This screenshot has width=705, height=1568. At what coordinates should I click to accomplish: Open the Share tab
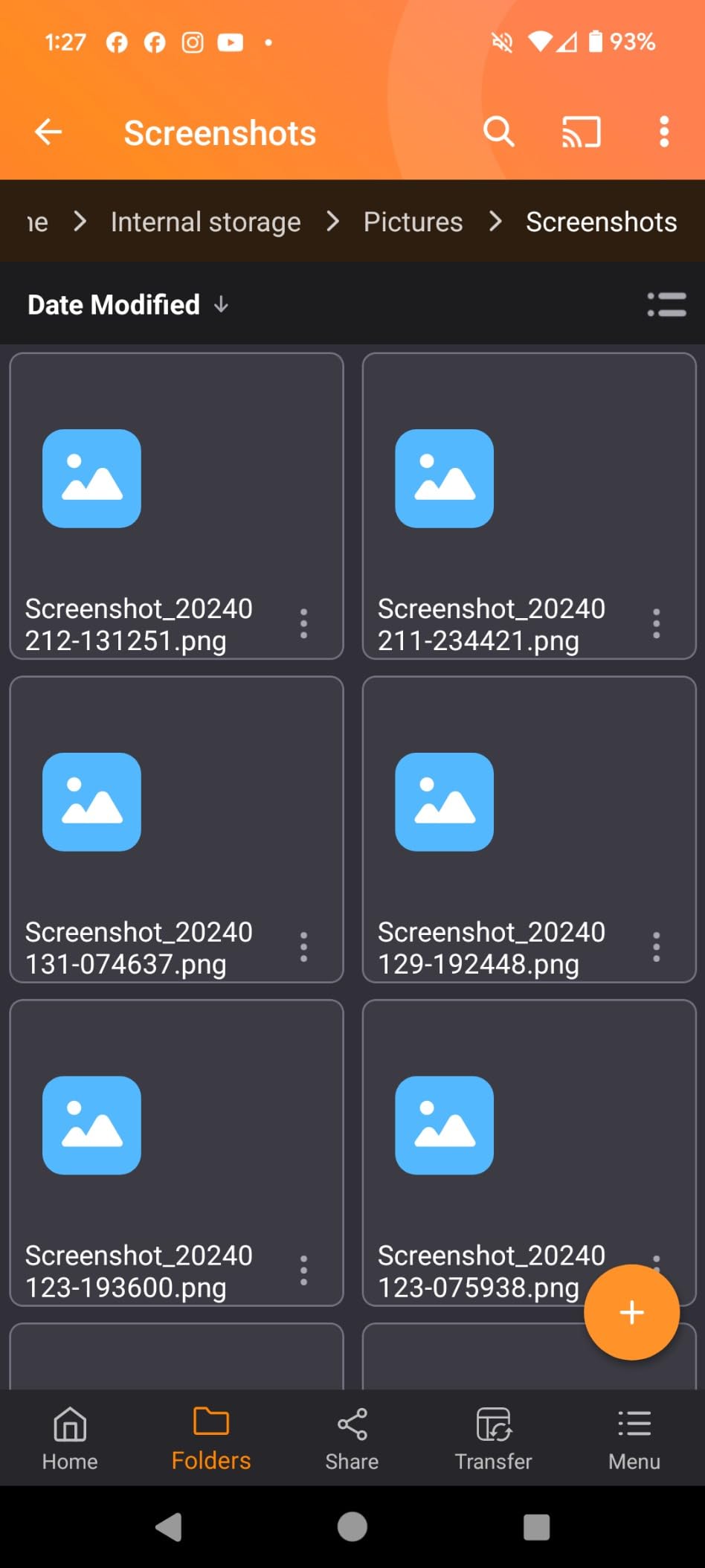click(x=352, y=1439)
